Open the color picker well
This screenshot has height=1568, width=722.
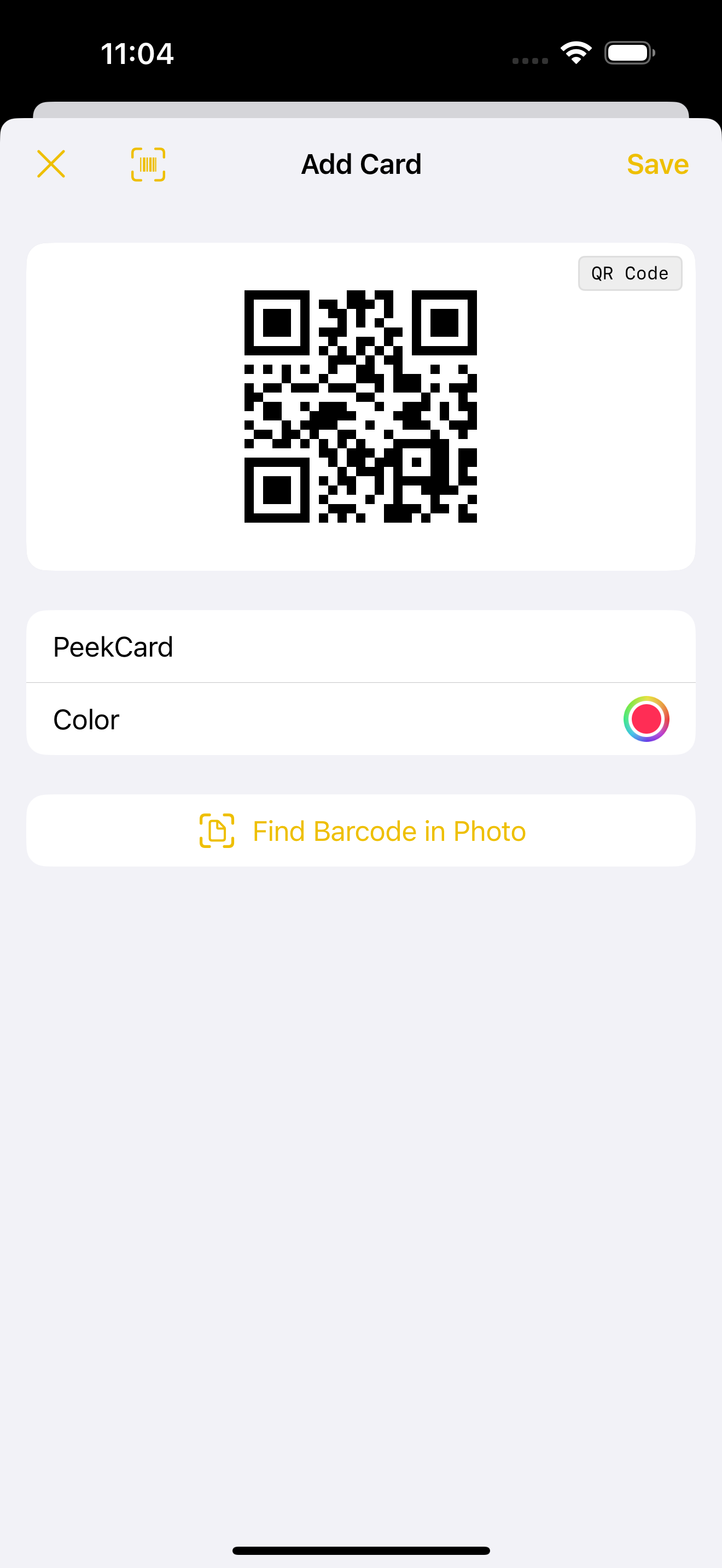pos(646,719)
